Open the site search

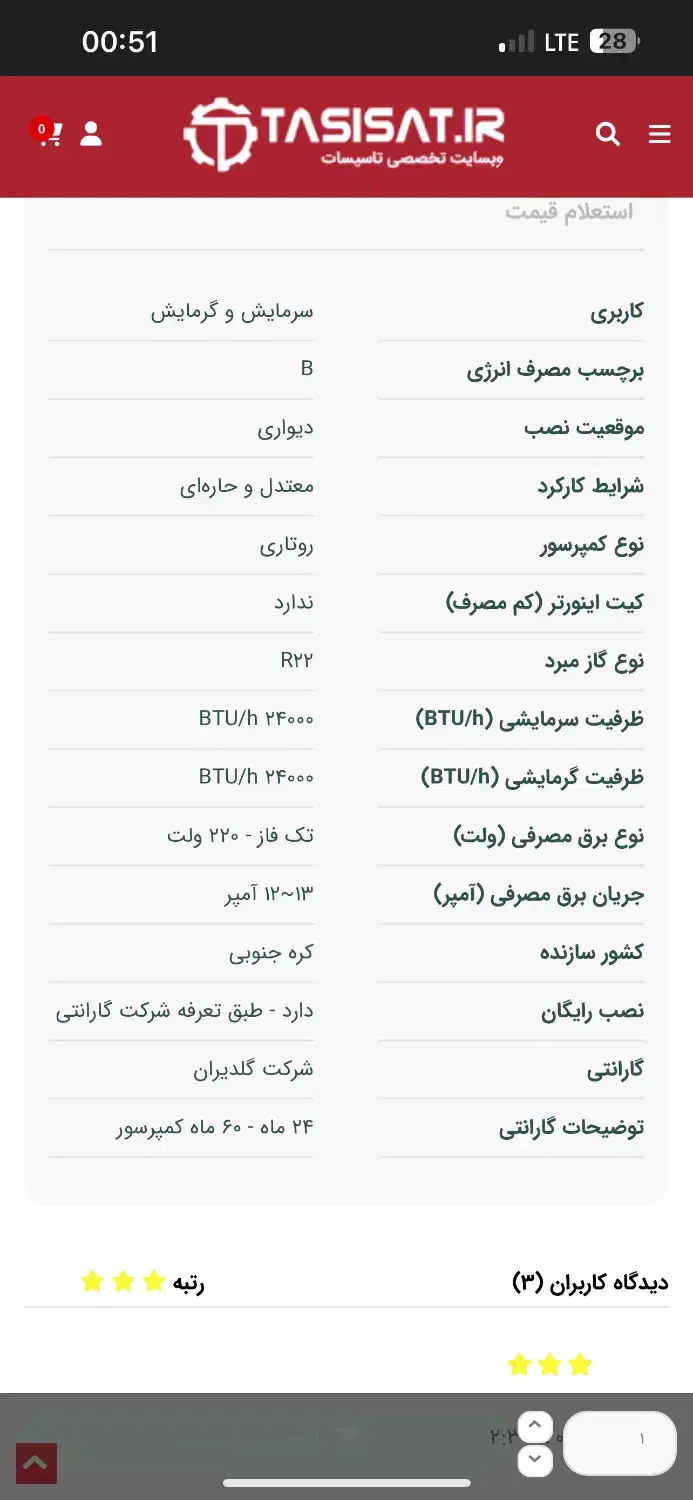click(x=607, y=134)
